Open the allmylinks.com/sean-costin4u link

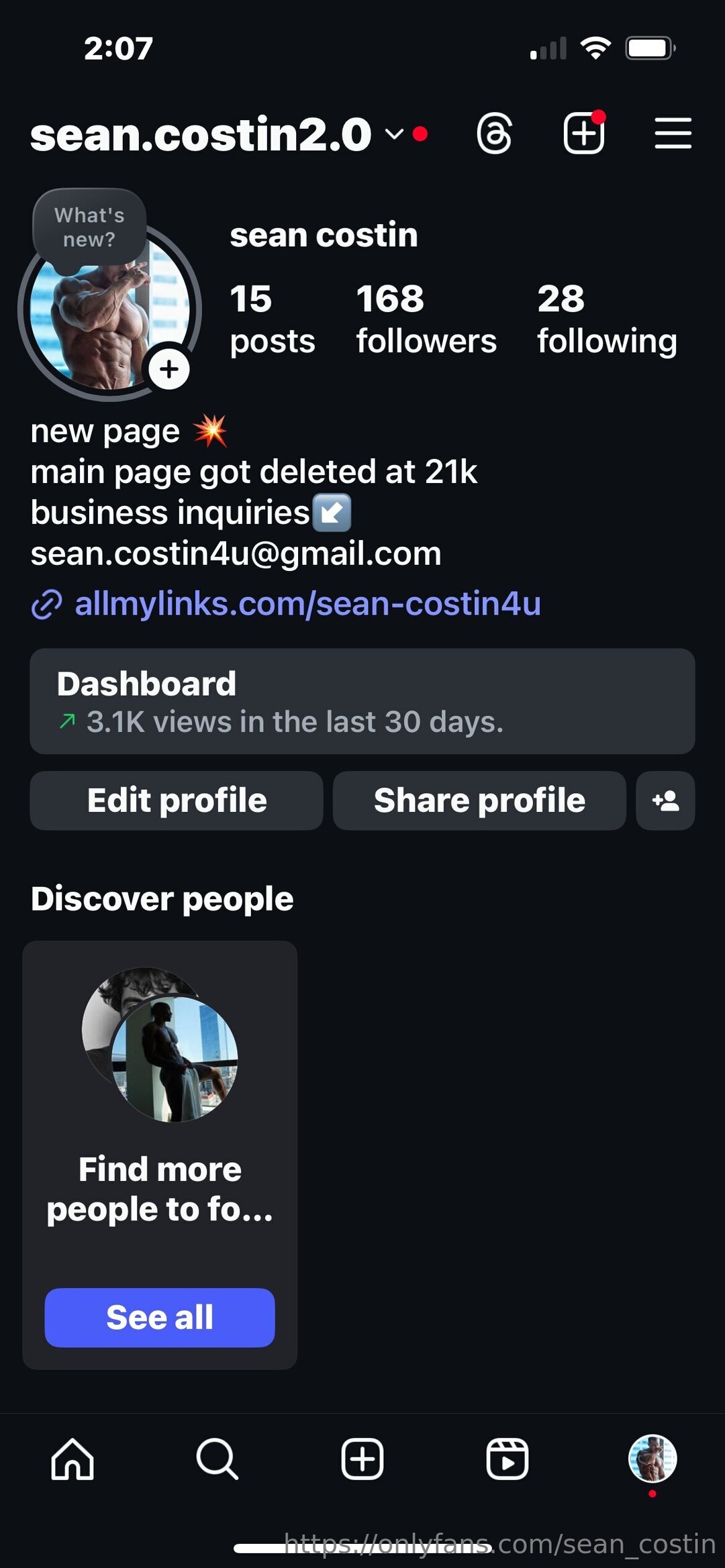307,604
